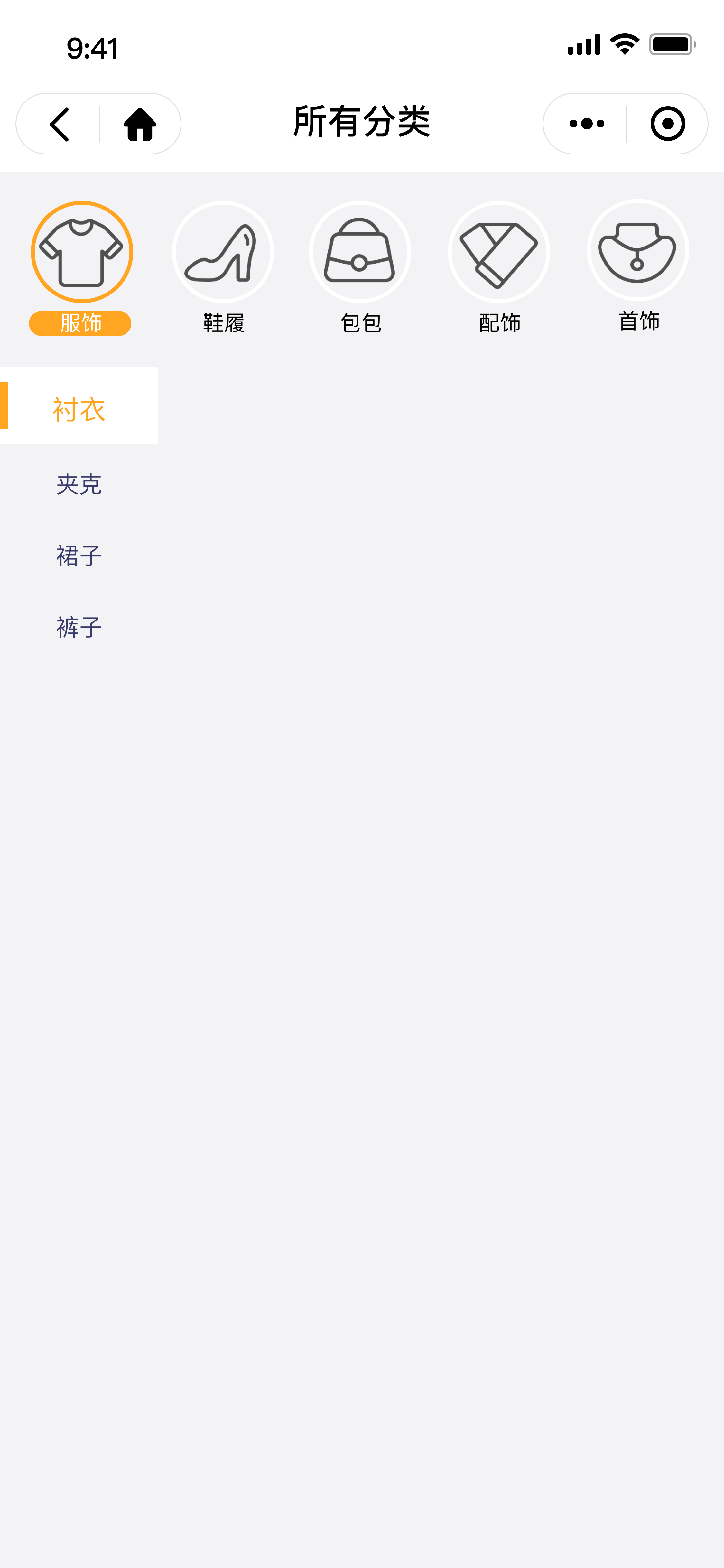This screenshot has width=724, height=1568.
Task: Select 衬衣 in the side list
Action: click(x=79, y=406)
